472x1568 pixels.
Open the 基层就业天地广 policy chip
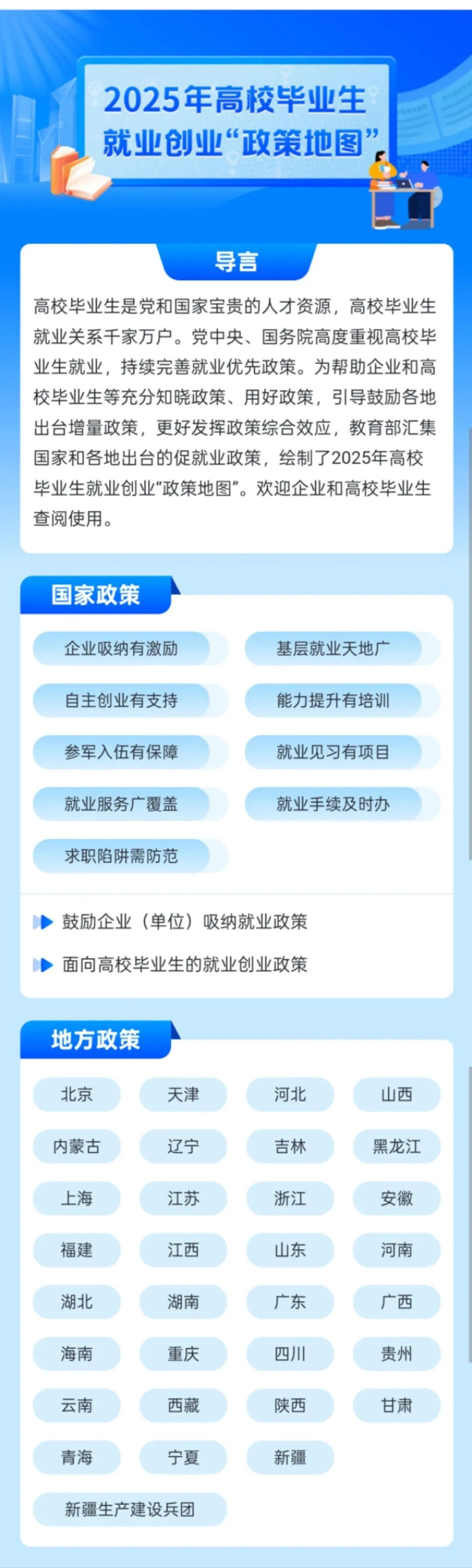click(333, 648)
